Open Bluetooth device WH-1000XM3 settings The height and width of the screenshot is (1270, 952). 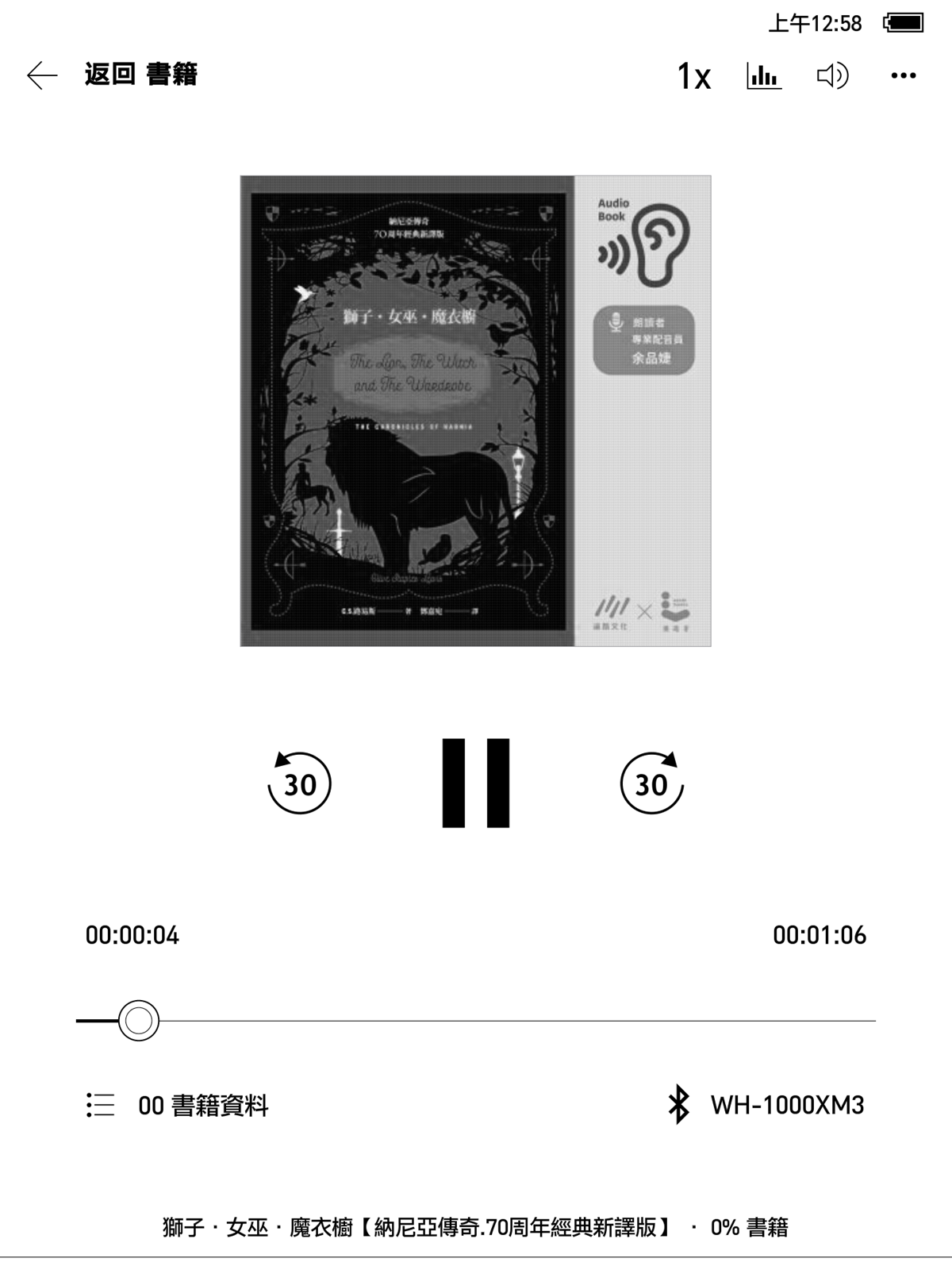[766, 1105]
